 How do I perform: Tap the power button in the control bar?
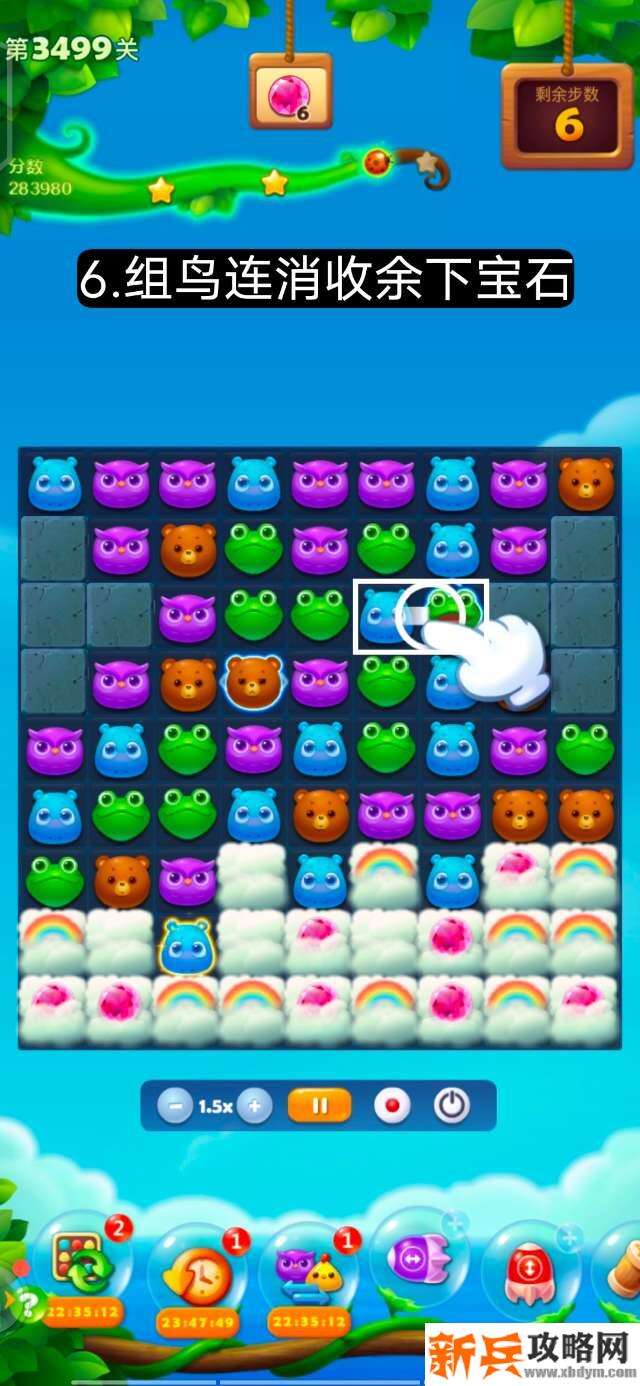(x=452, y=1106)
